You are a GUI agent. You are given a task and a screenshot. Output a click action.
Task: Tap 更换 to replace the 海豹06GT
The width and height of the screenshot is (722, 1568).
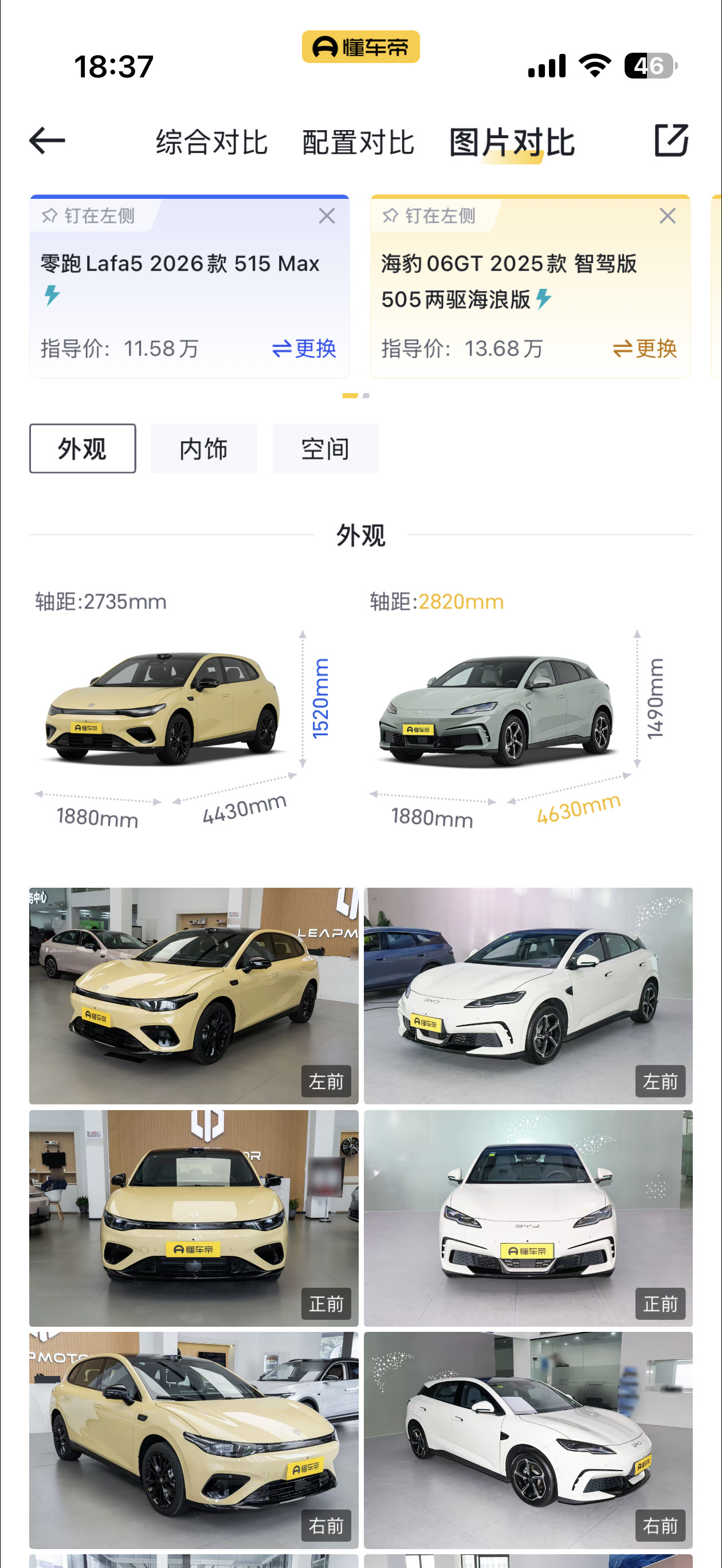point(656,348)
